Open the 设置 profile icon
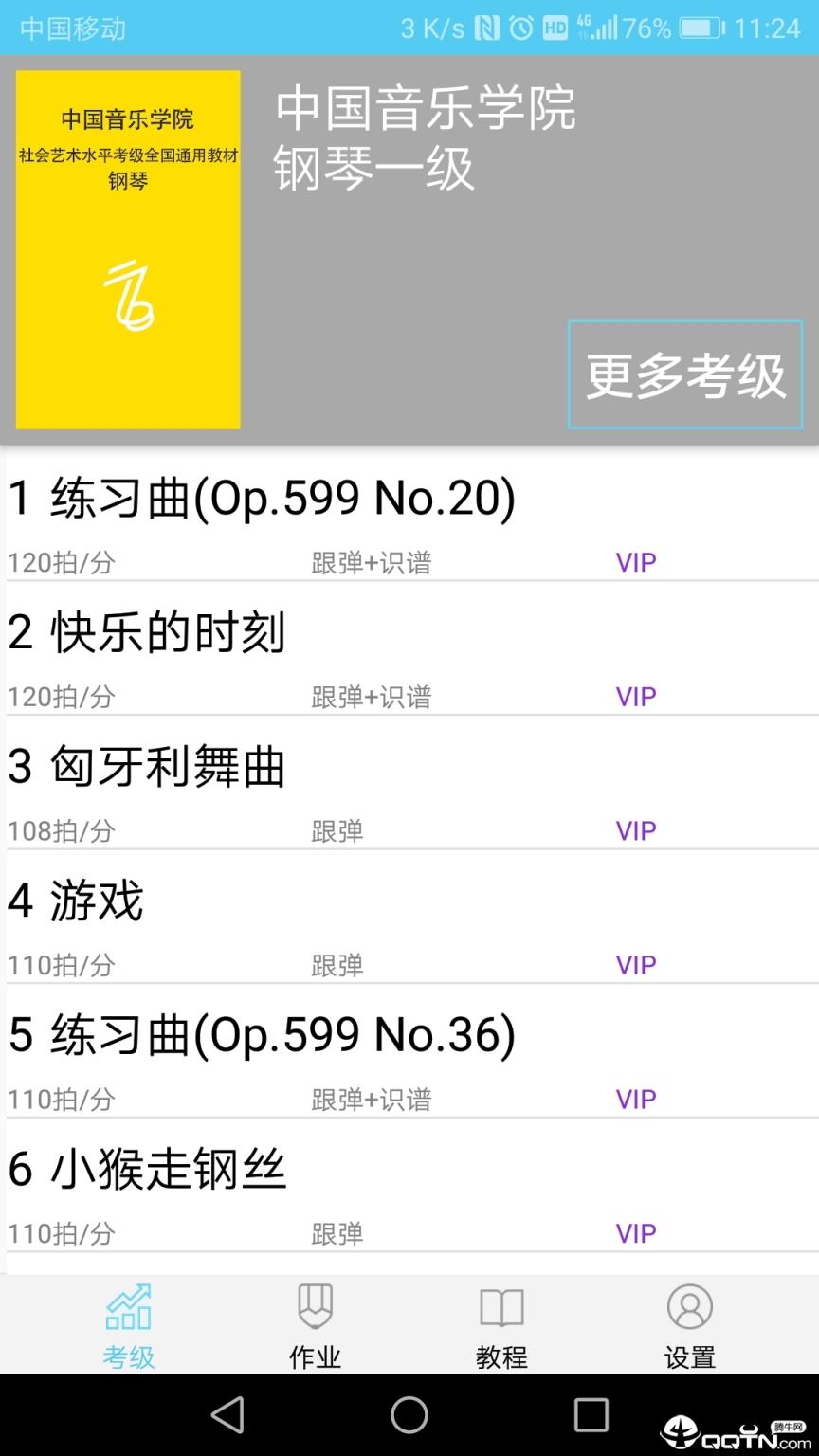The height and width of the screenshot is (1456, 819). pos(689,1306)
